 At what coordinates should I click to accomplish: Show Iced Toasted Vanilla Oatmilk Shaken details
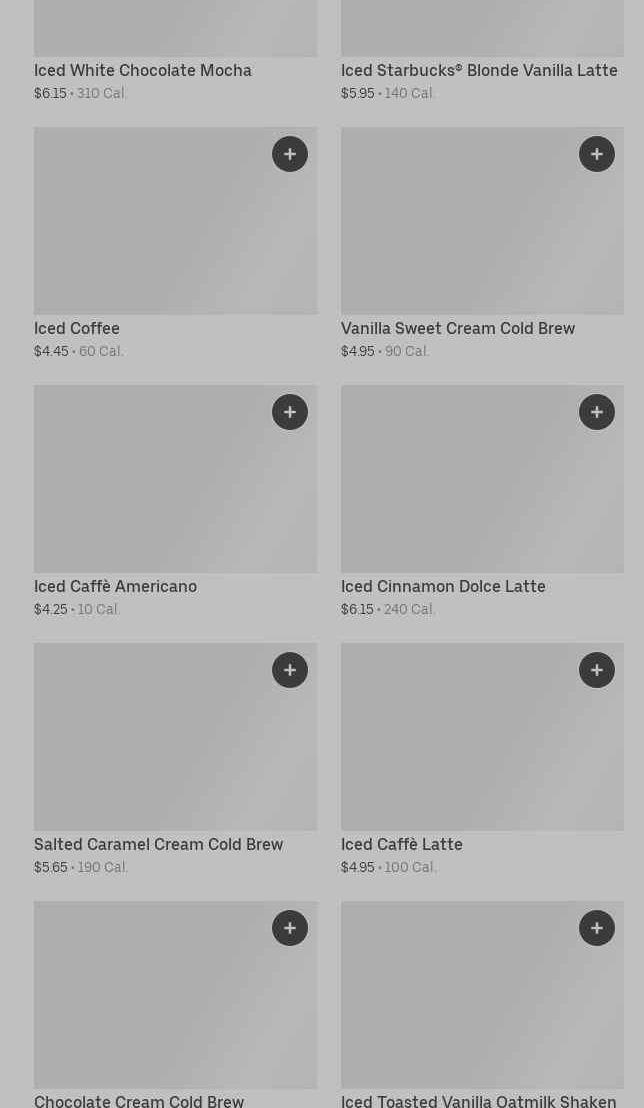tap(460, 1005)
